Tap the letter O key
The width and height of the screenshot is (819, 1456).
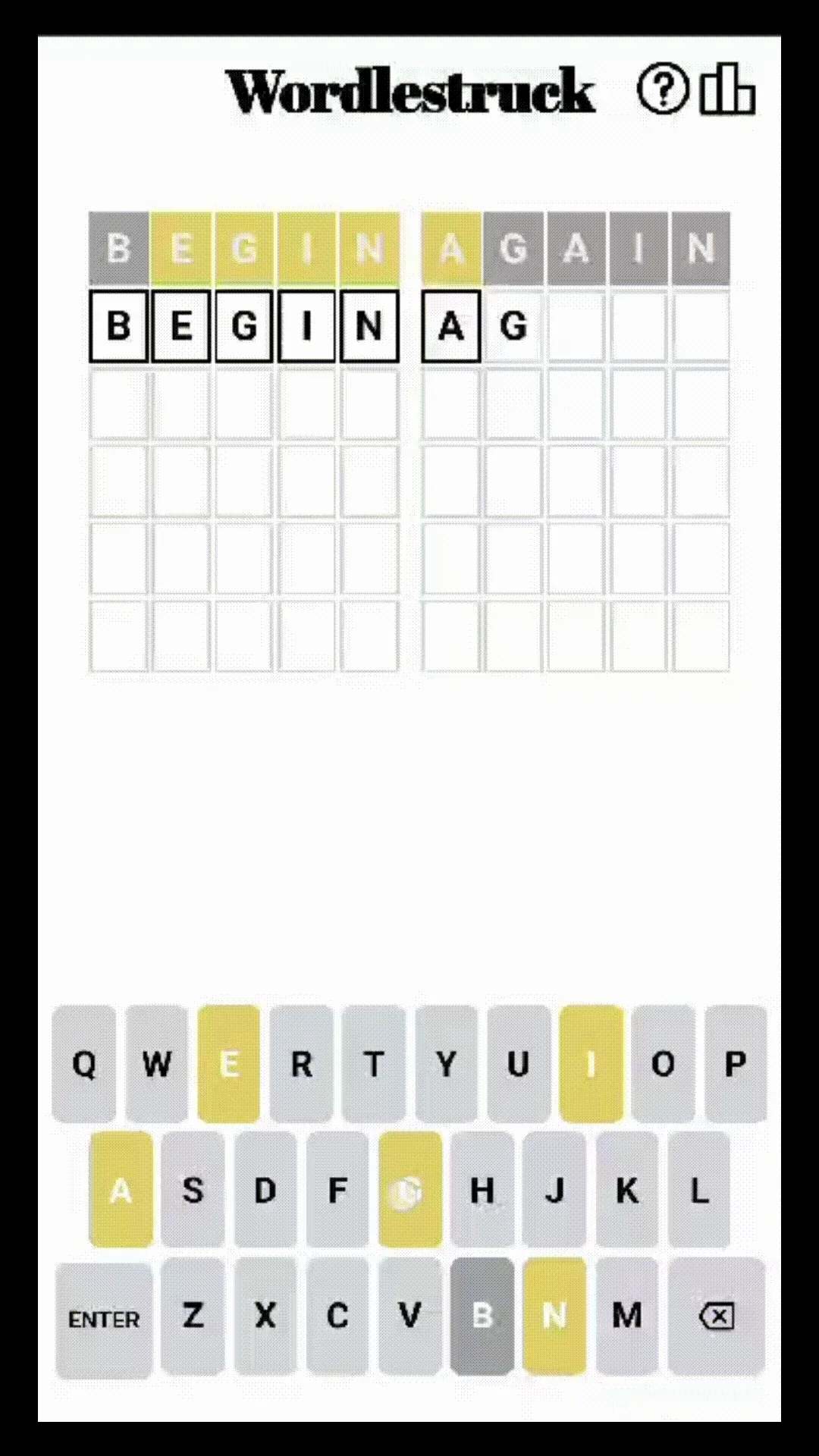[663, 1064]
